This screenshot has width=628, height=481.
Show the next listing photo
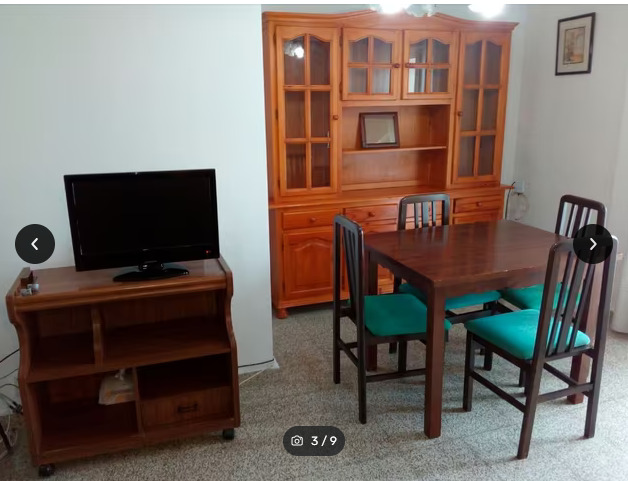[x=592, y=244]
